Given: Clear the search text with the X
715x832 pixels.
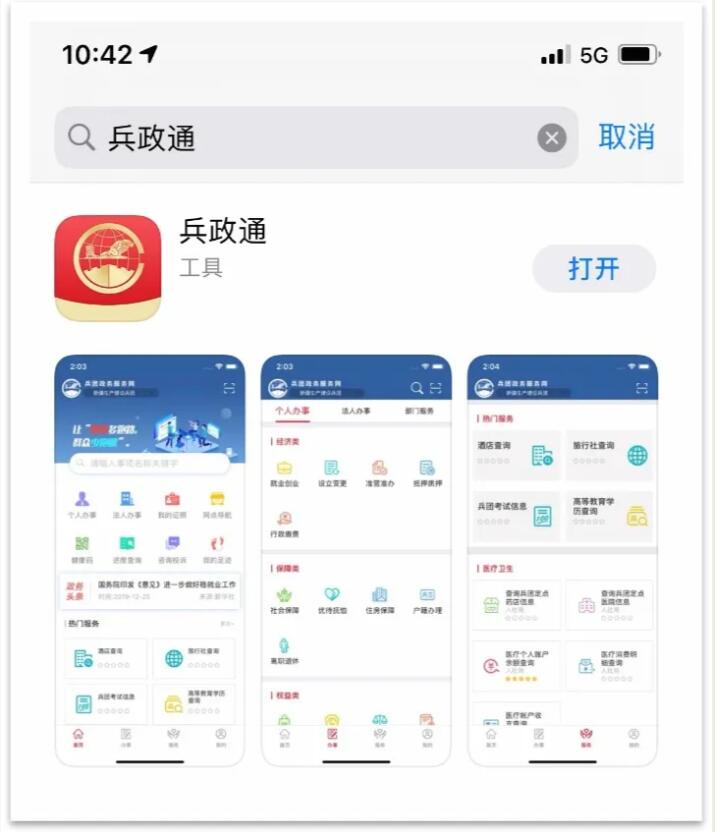Looking at the screenshot, I should 551,138.
